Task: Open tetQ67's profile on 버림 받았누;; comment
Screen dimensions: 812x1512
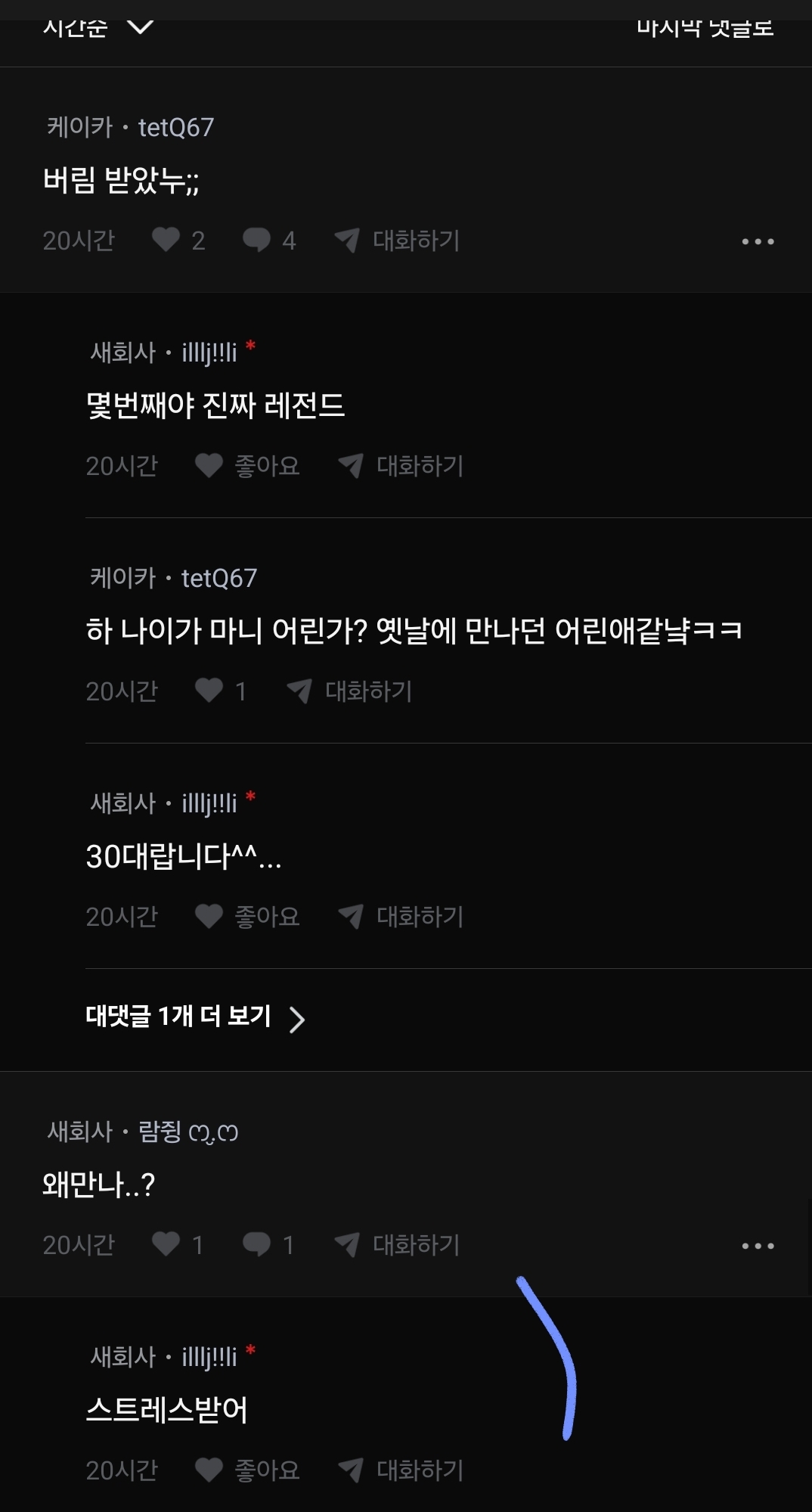Action: (175, 127)
